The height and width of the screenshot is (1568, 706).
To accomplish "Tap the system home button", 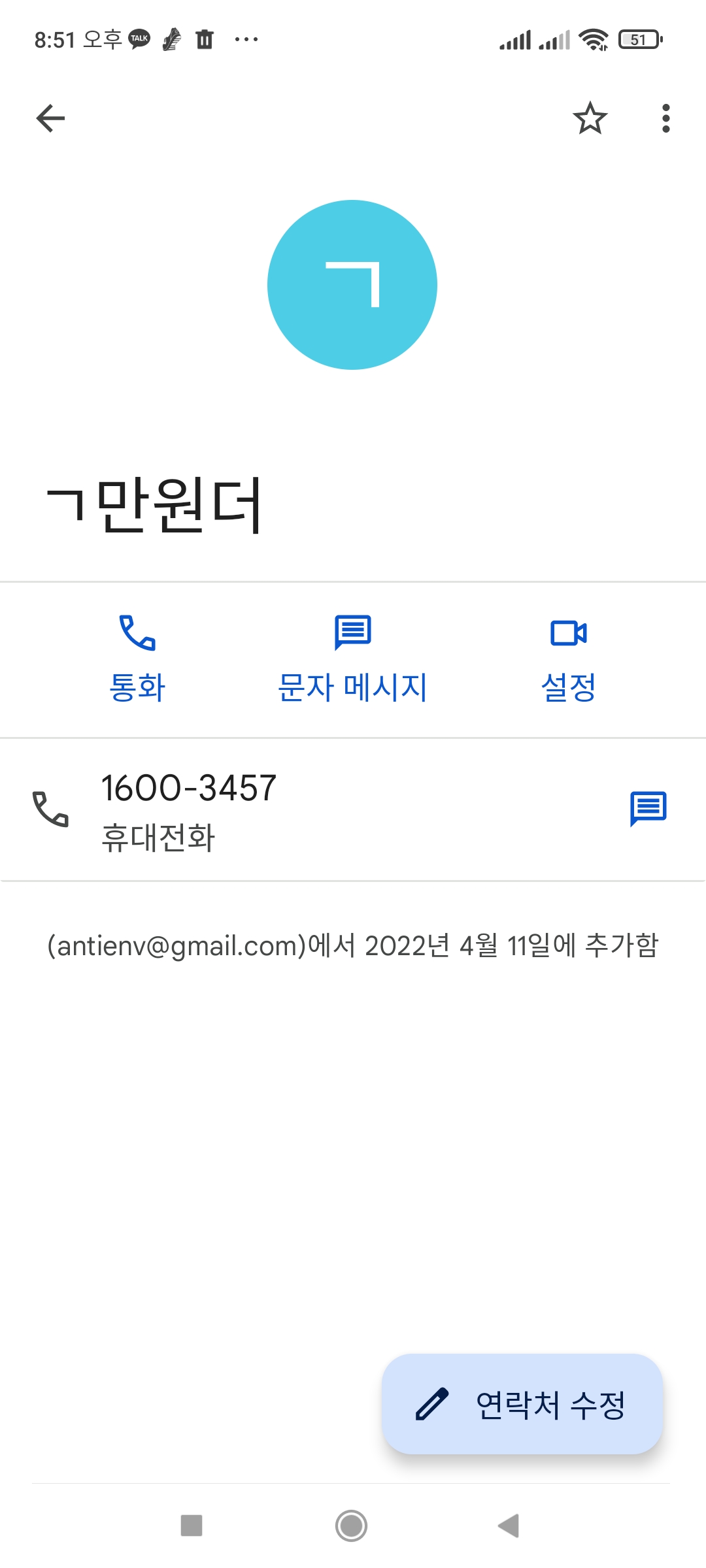I will [351, 1526].
